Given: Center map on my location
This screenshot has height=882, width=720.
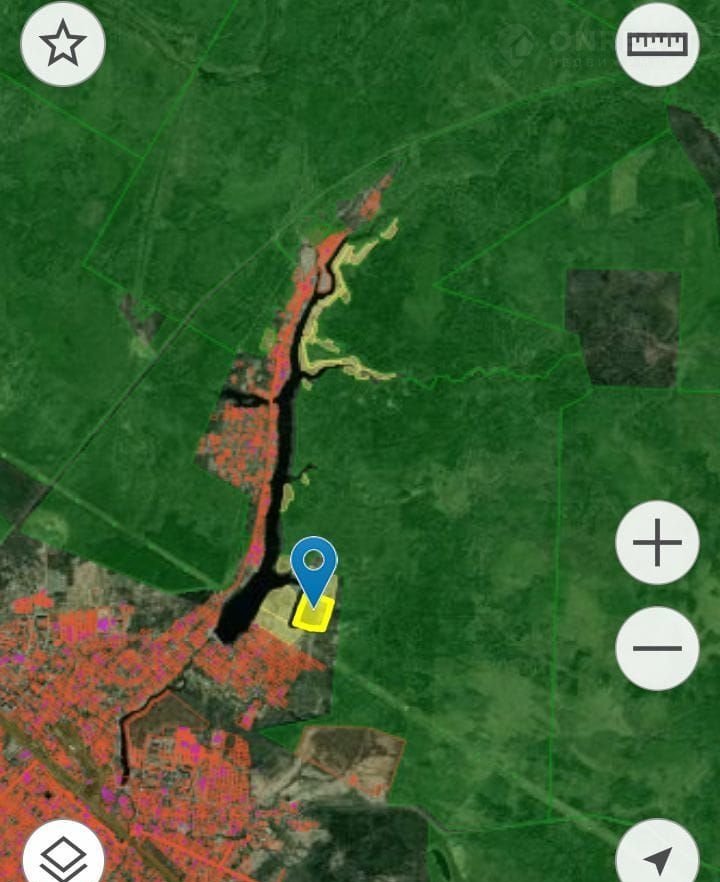Looking at the screenshot, I should coord(657,858).
